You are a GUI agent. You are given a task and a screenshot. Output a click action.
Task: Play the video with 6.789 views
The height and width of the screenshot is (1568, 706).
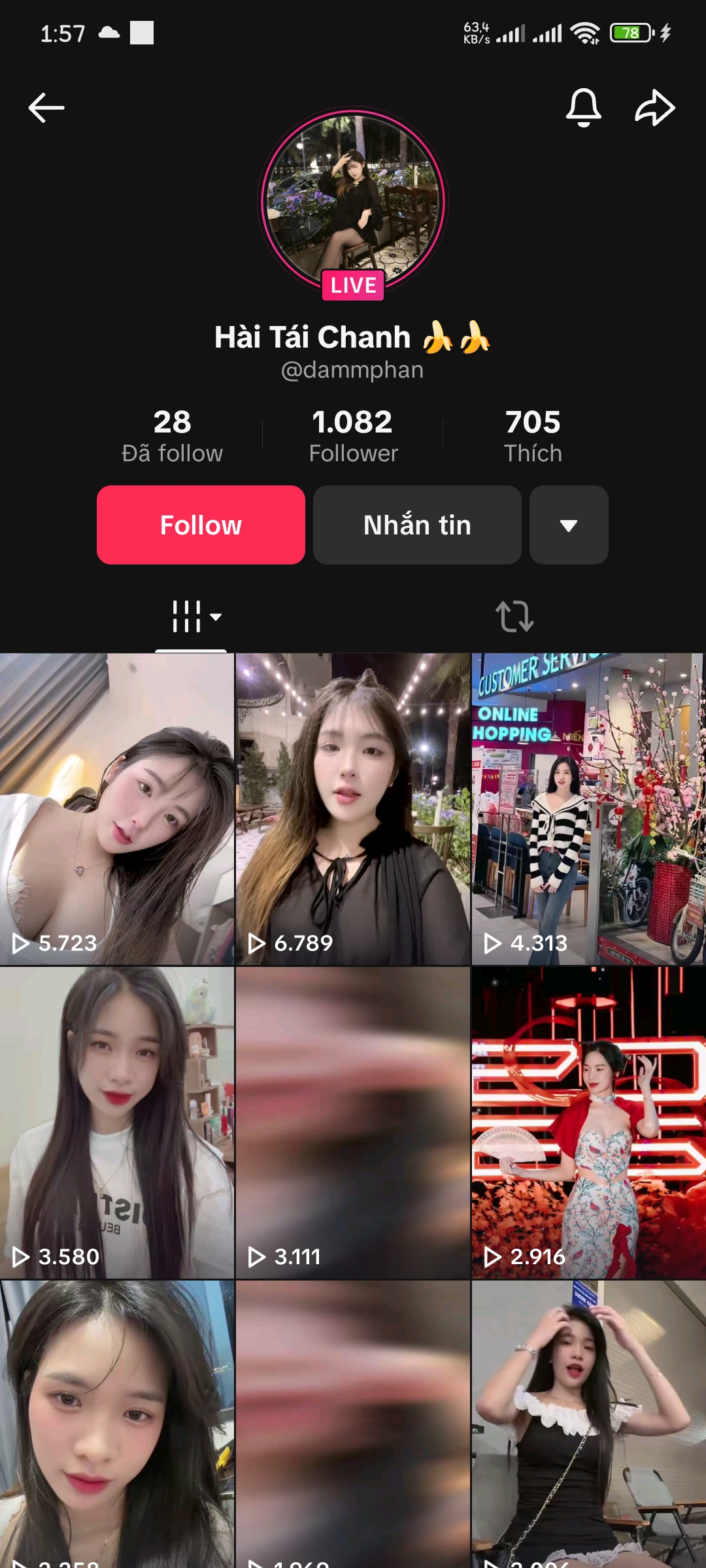tap(353, 809)
